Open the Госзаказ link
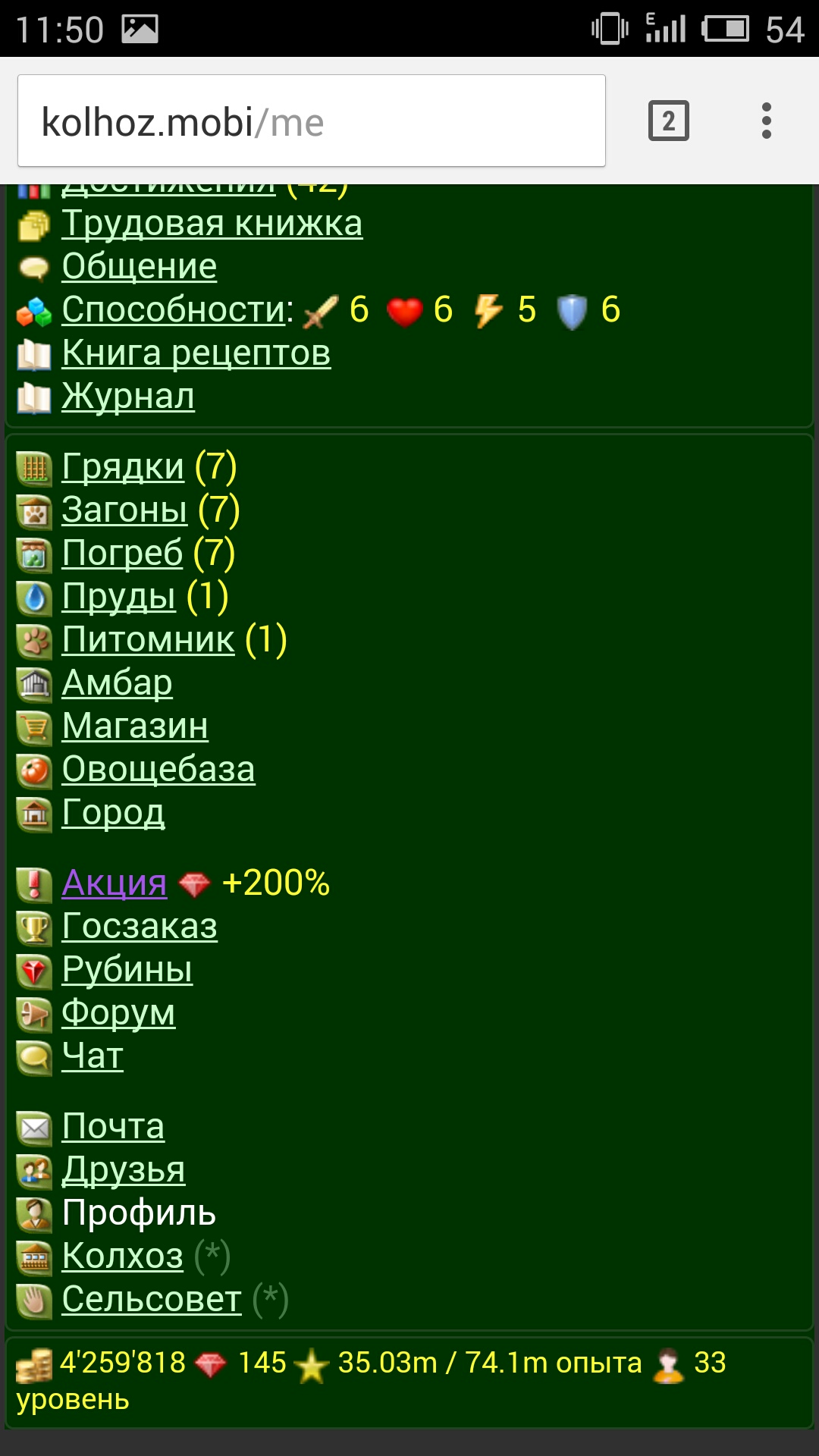This screenshot has height=1456, width=819. click(140, 927)
